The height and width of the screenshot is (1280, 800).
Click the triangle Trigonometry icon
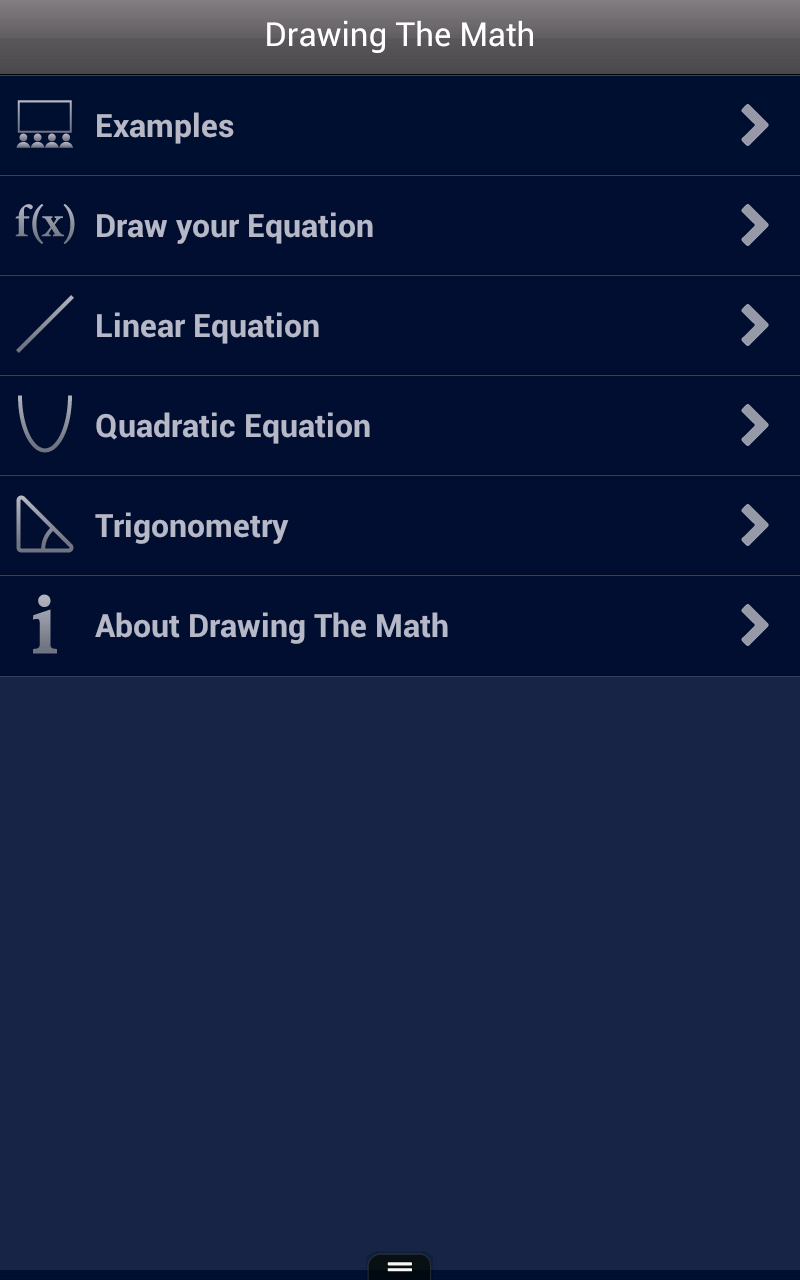click(43, 525)
